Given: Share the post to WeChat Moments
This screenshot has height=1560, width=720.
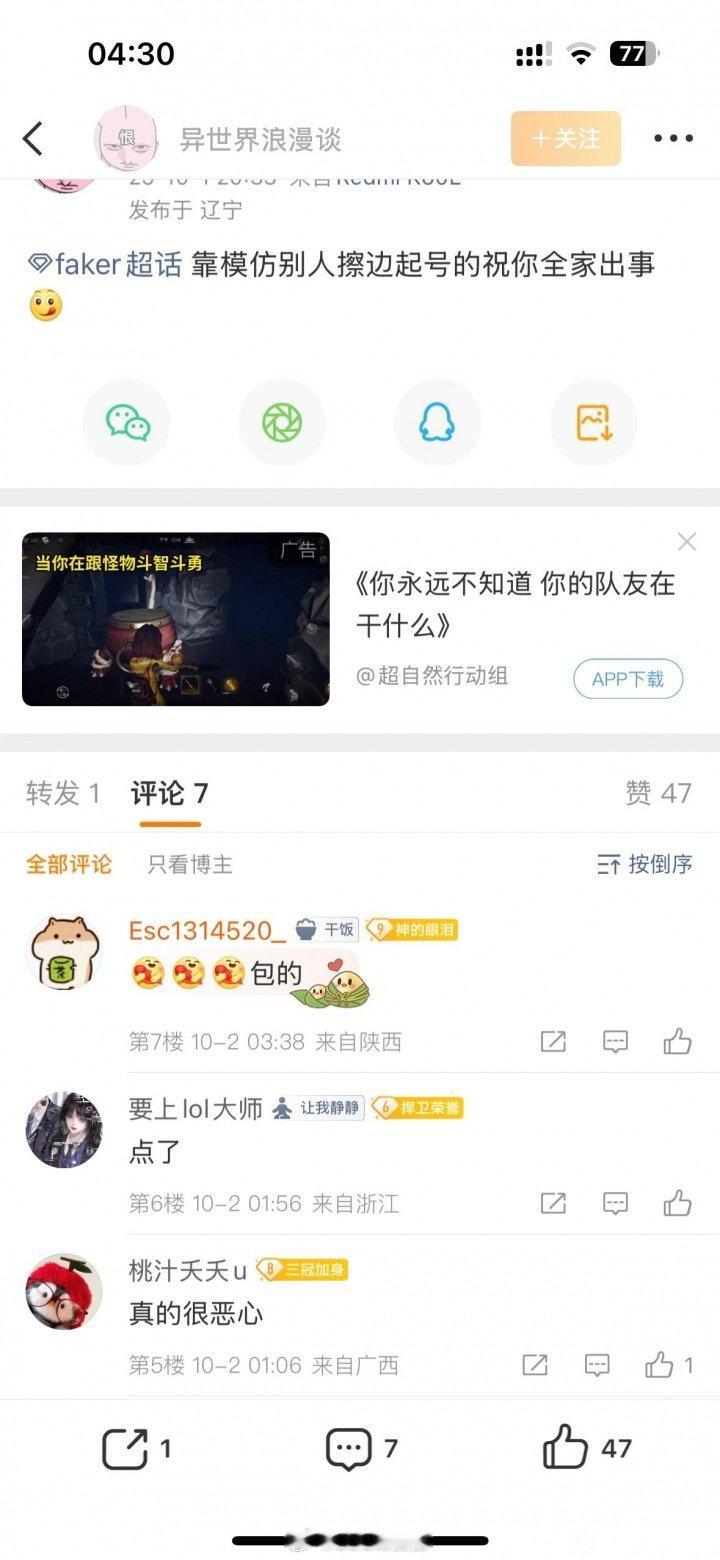Looking at the screenshot, I should click(282, 423).
